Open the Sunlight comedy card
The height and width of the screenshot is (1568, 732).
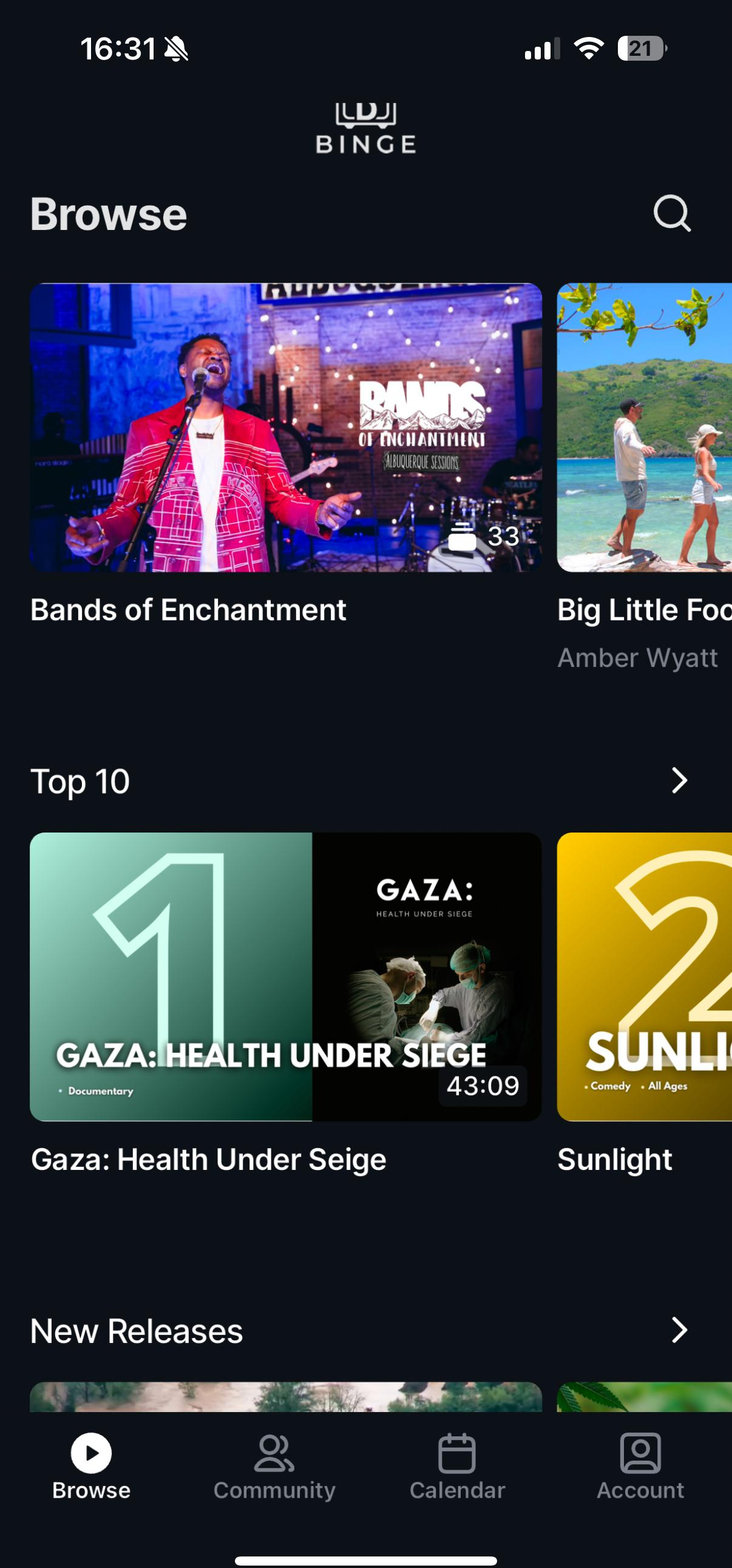[x=645, y=976]
